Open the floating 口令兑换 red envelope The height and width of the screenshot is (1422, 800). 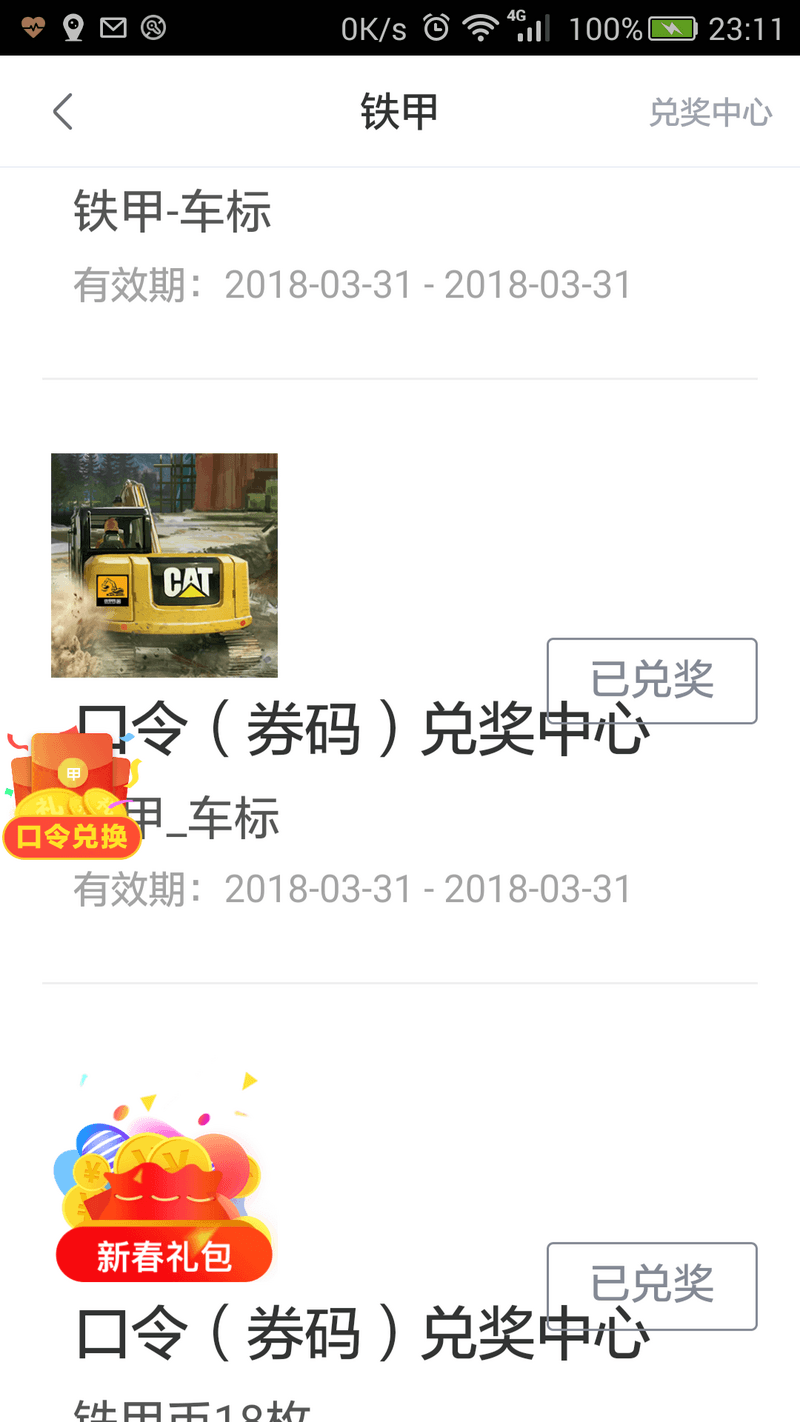tap(73, 797)
